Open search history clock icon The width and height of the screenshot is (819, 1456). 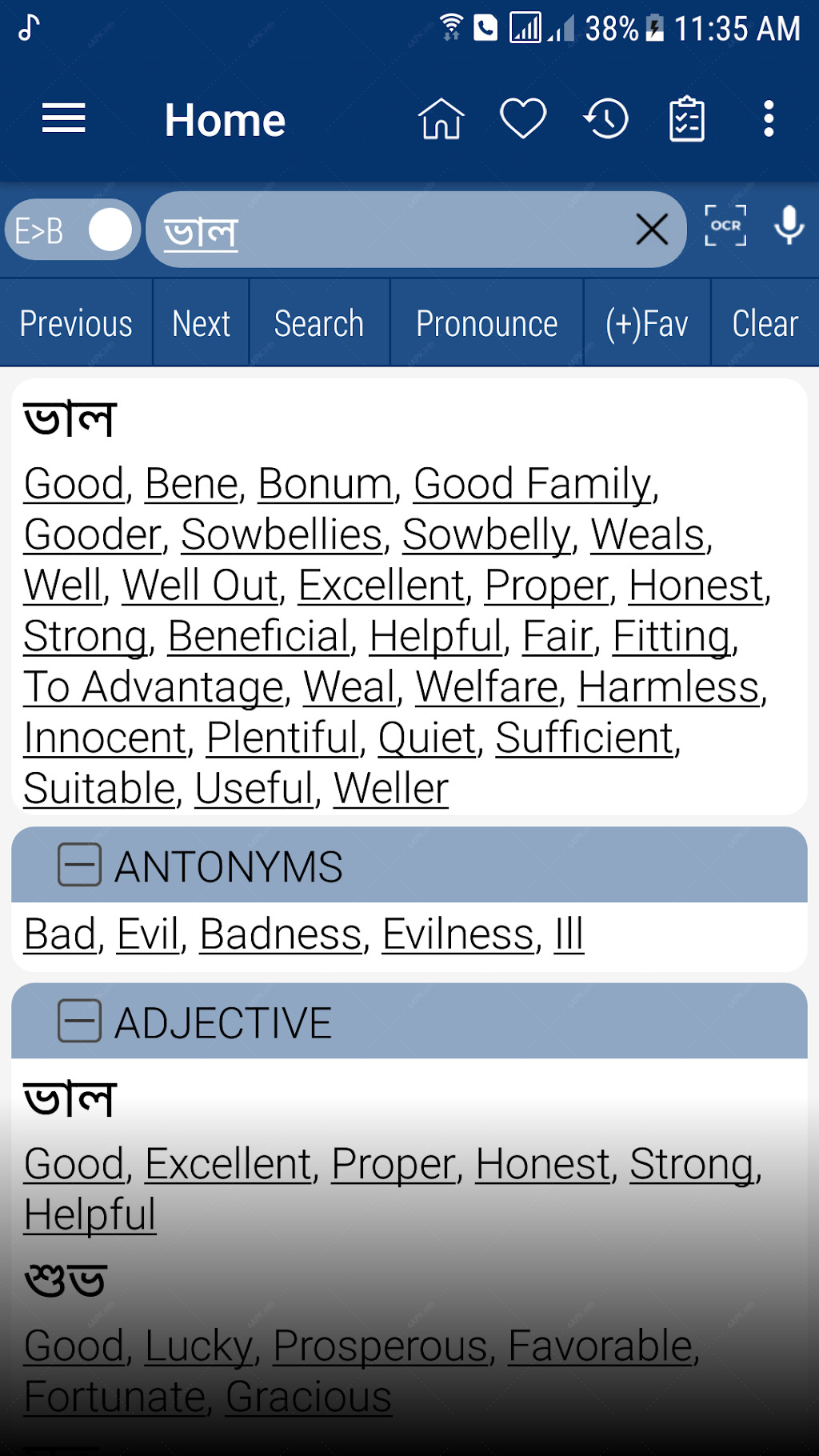point(606,119)
